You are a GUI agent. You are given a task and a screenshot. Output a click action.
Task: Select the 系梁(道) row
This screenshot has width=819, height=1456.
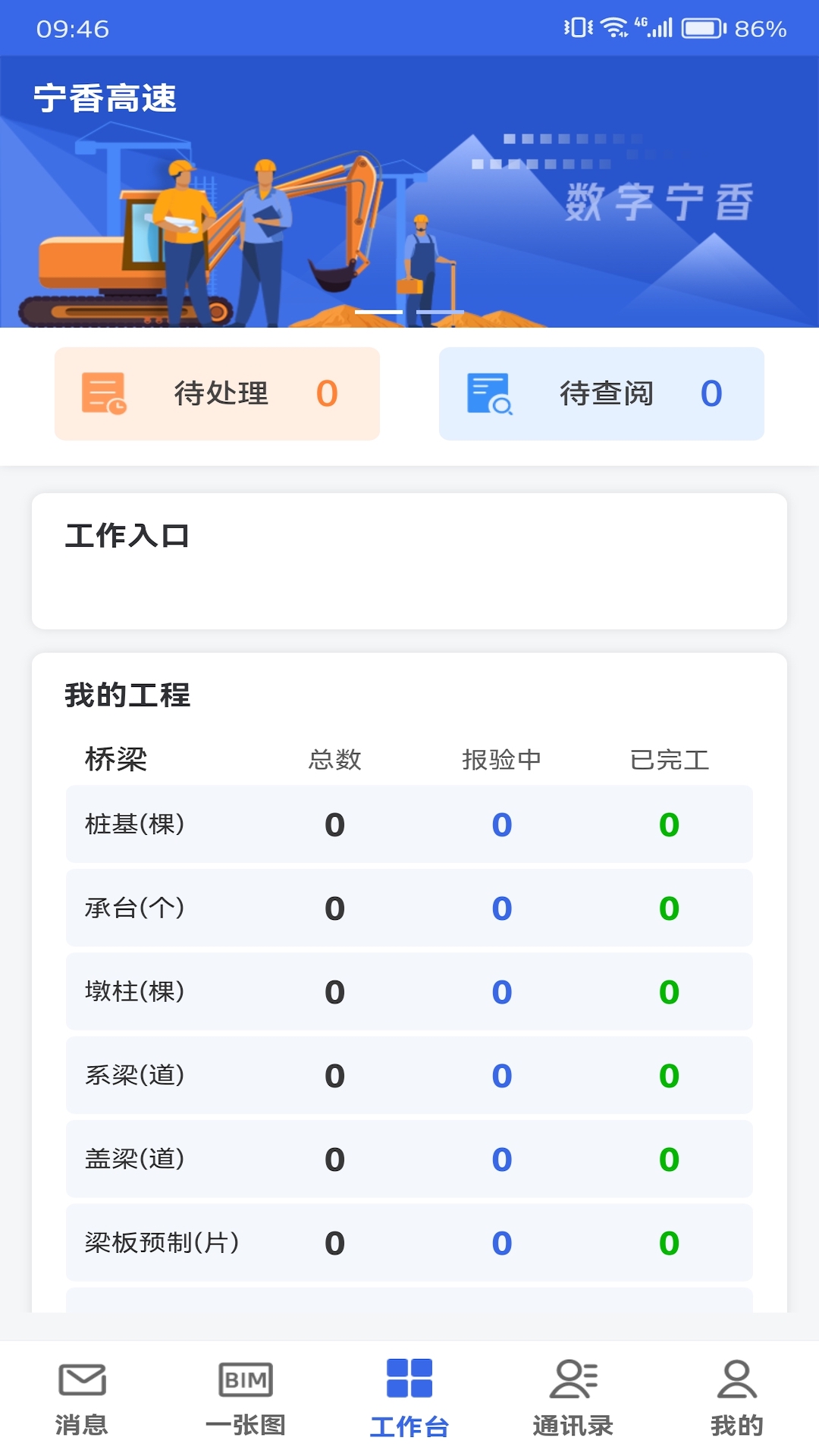pos(409,1075)
